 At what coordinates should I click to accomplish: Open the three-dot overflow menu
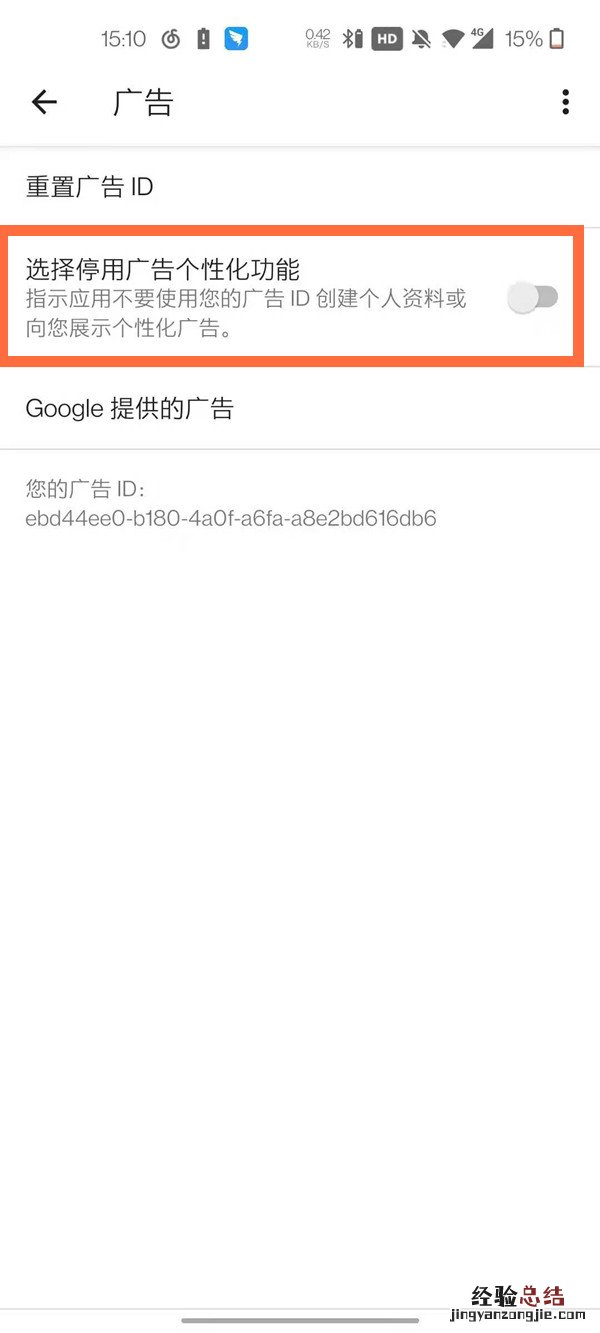565,102
